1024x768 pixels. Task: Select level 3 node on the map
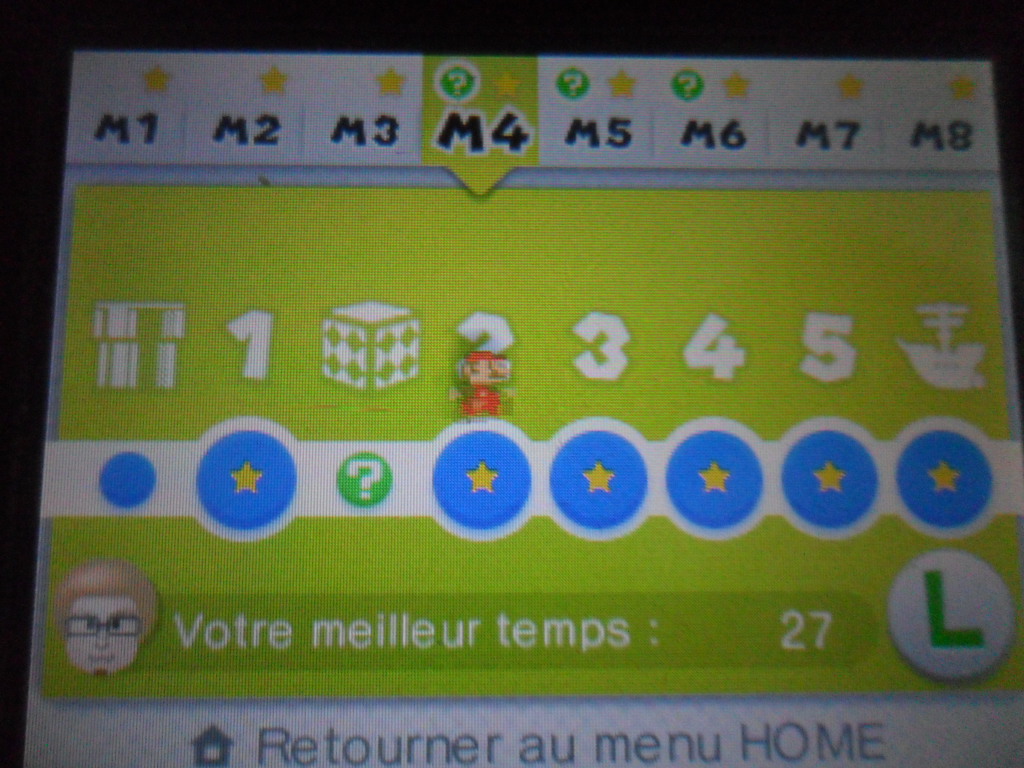click(598, 479)
